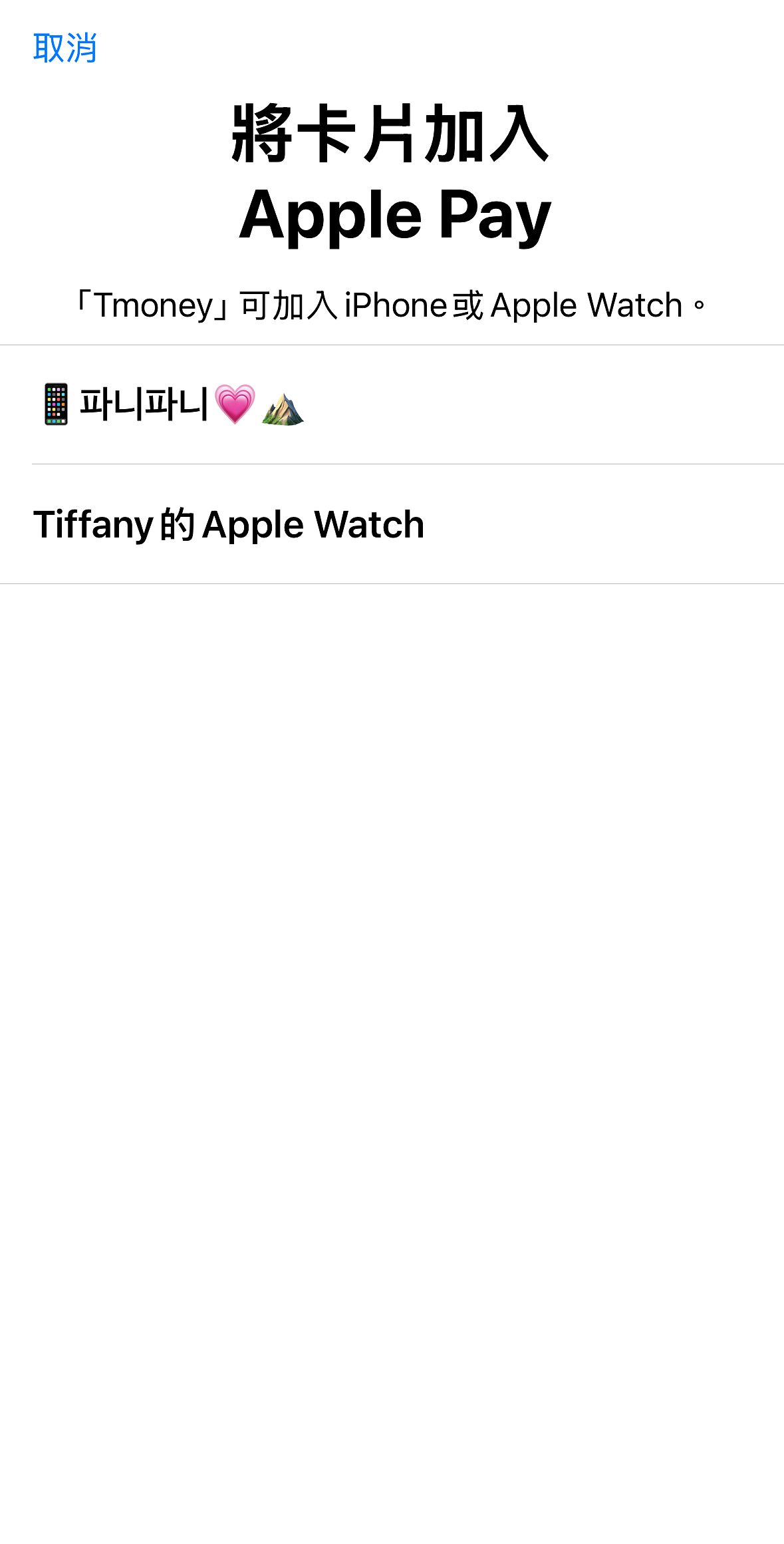The height and width of the screenshot is (1544, 784).
Task: Tap 取消 to cancel adding card
Action: (65, 49)
